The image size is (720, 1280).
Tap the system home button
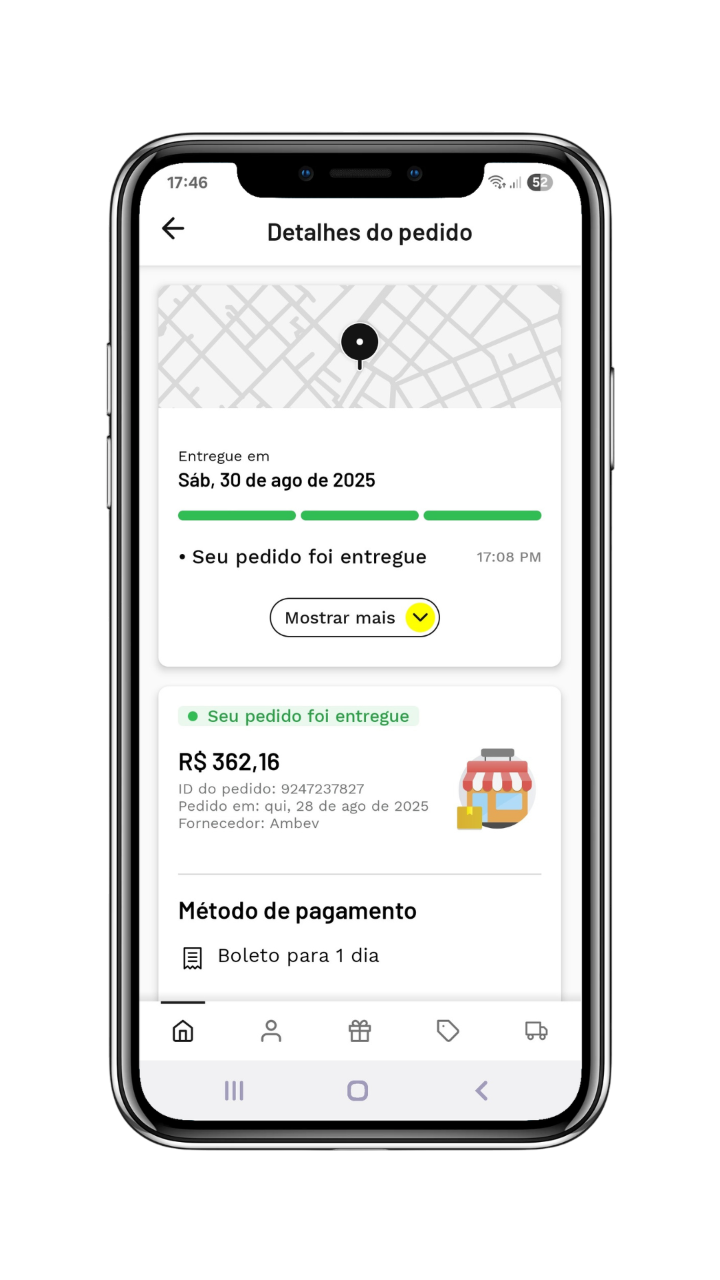(x=358, y=1091)
